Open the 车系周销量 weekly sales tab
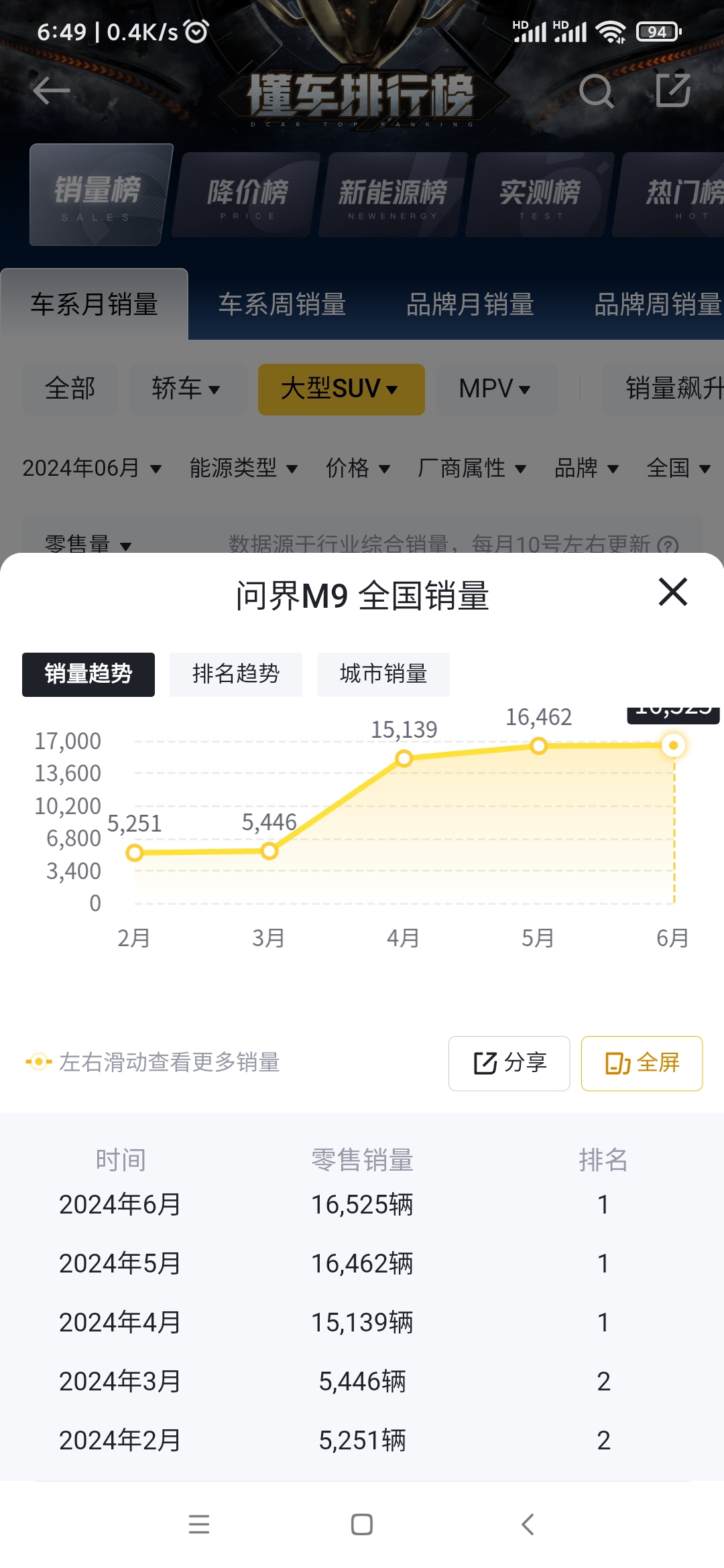 282,306
